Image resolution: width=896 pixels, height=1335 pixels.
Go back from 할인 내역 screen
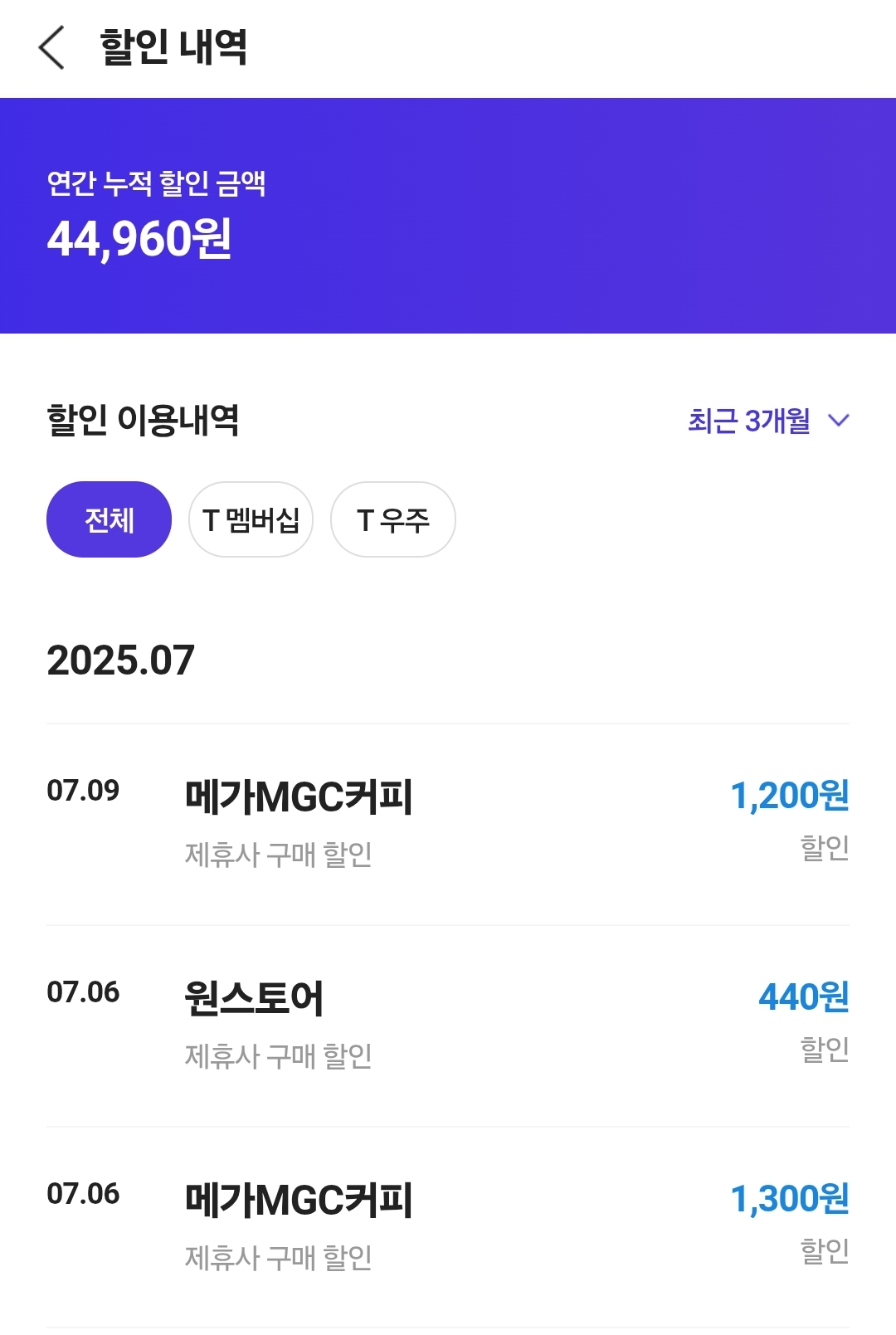[51, 47]
